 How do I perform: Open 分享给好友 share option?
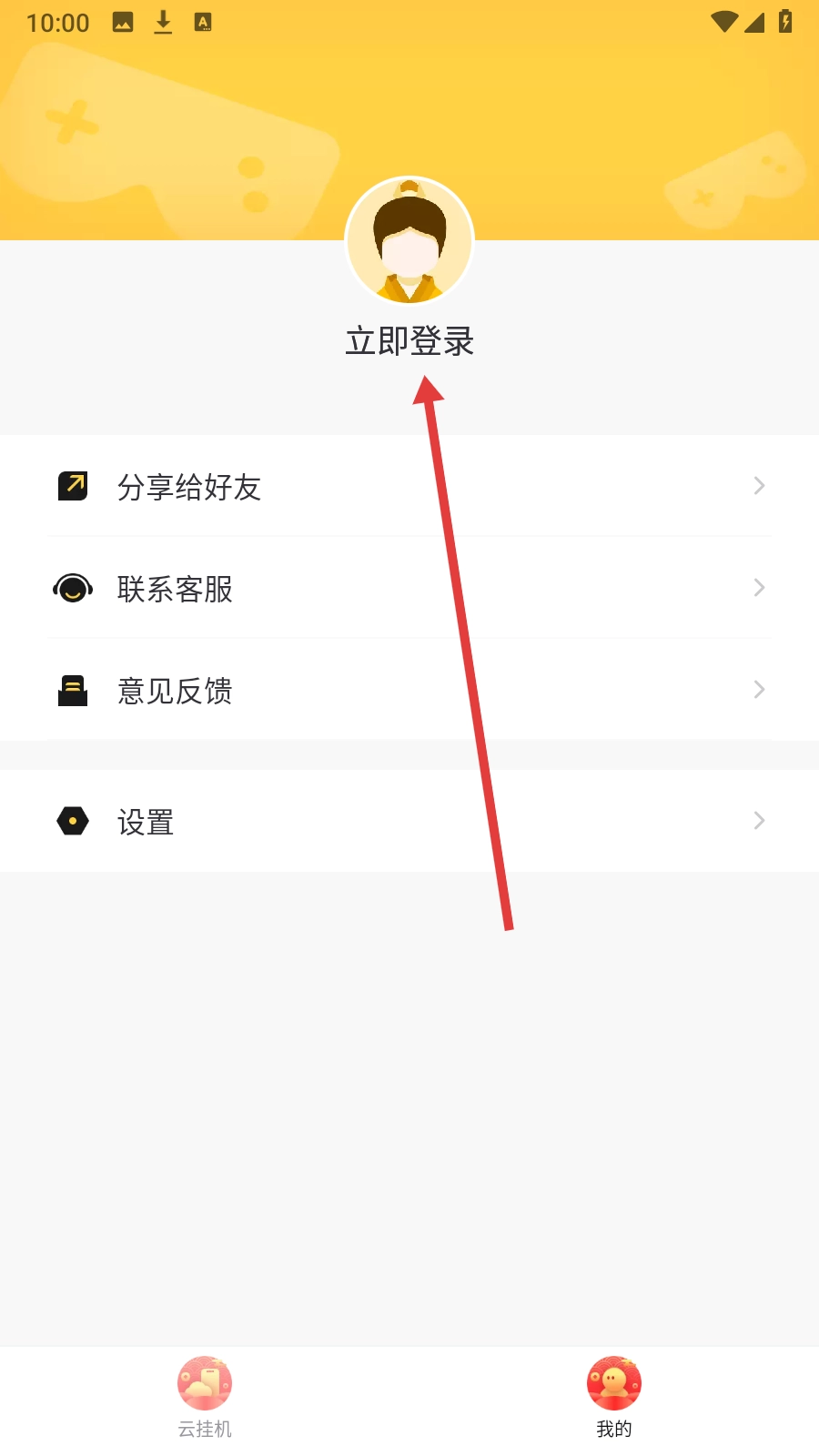409,487
